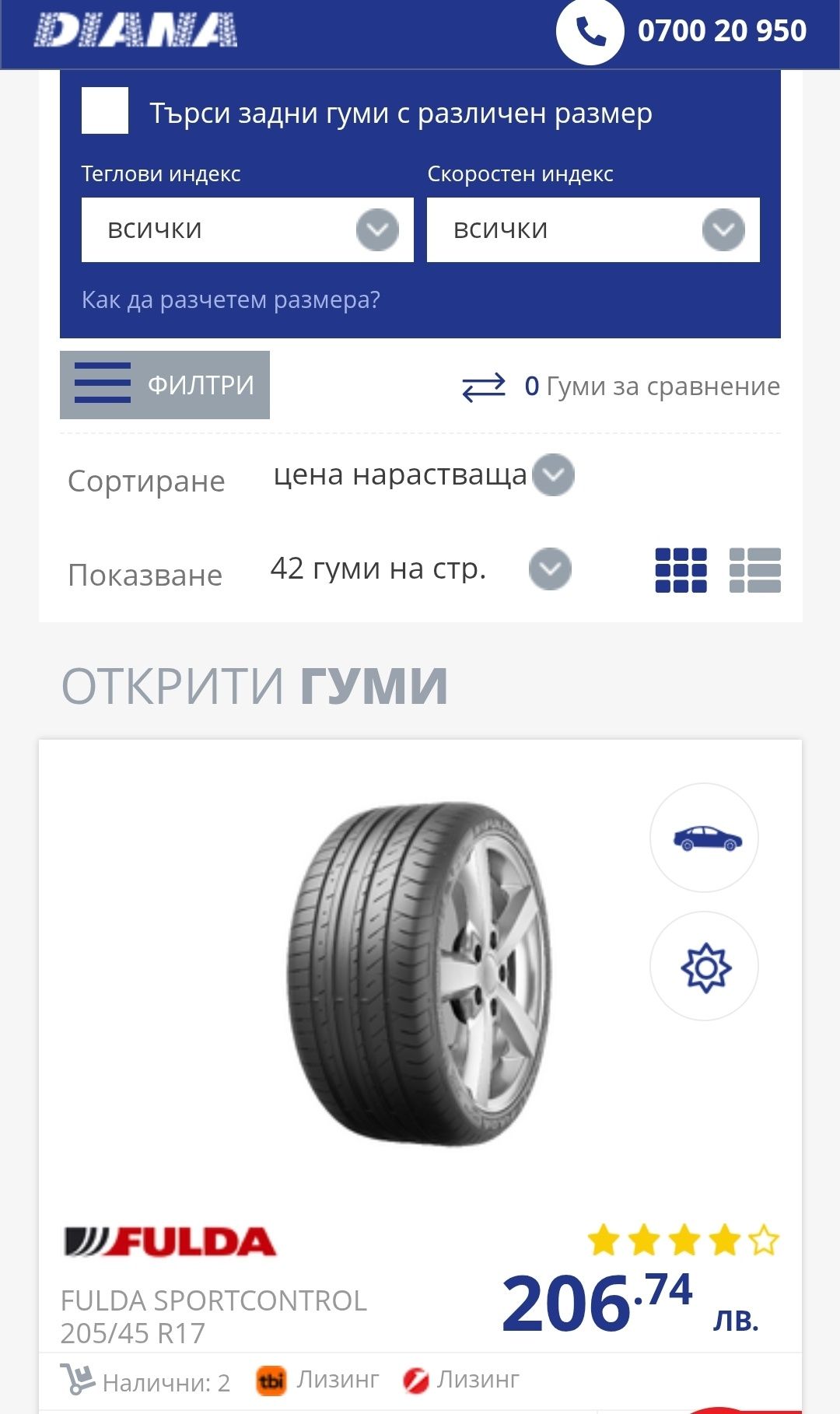This screenshot has height=1414, width=840.
Task: Open the ФИЛТРИ filters panel
Action: click(165, 385)
